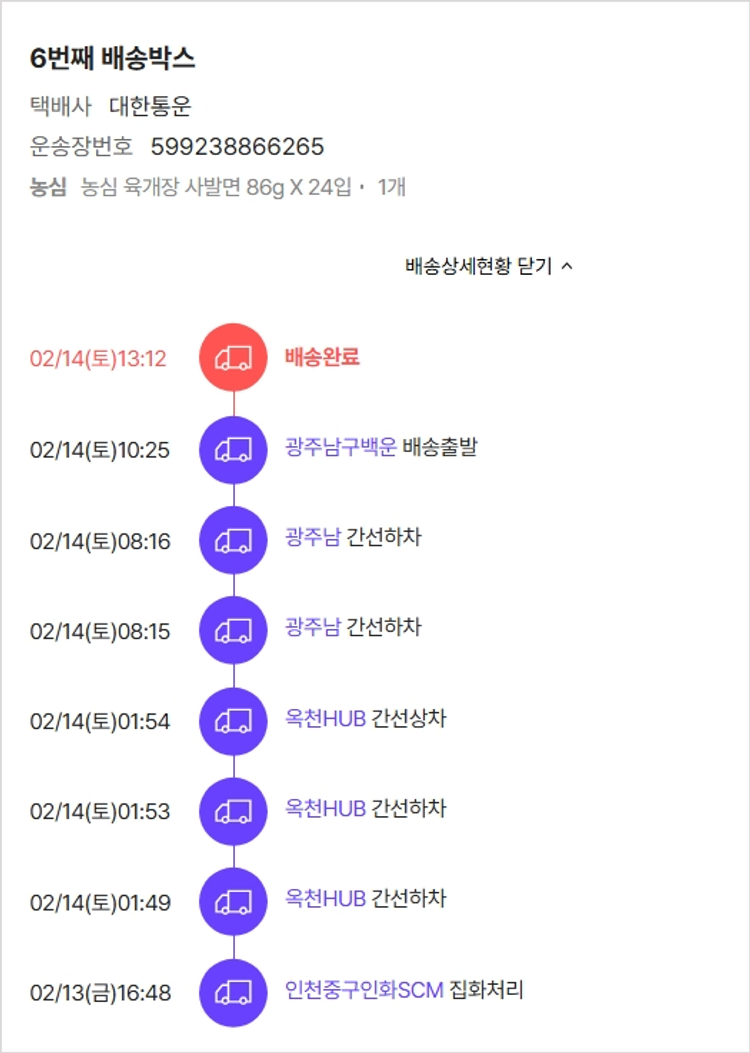
Task: Open the 광주남구백운 branch link
Action: [x=340, y=447]
